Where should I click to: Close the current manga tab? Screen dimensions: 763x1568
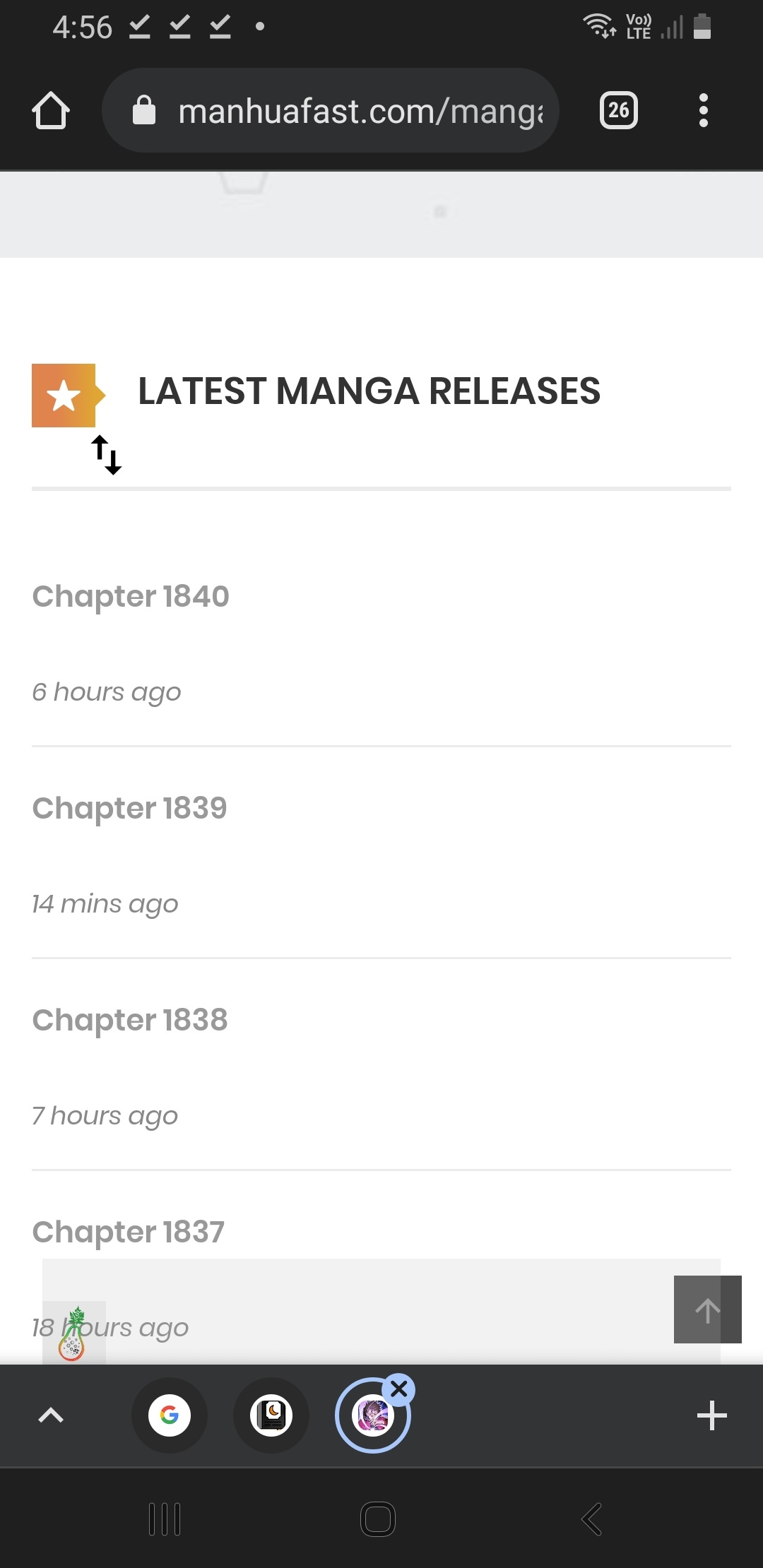(398, 1389)
